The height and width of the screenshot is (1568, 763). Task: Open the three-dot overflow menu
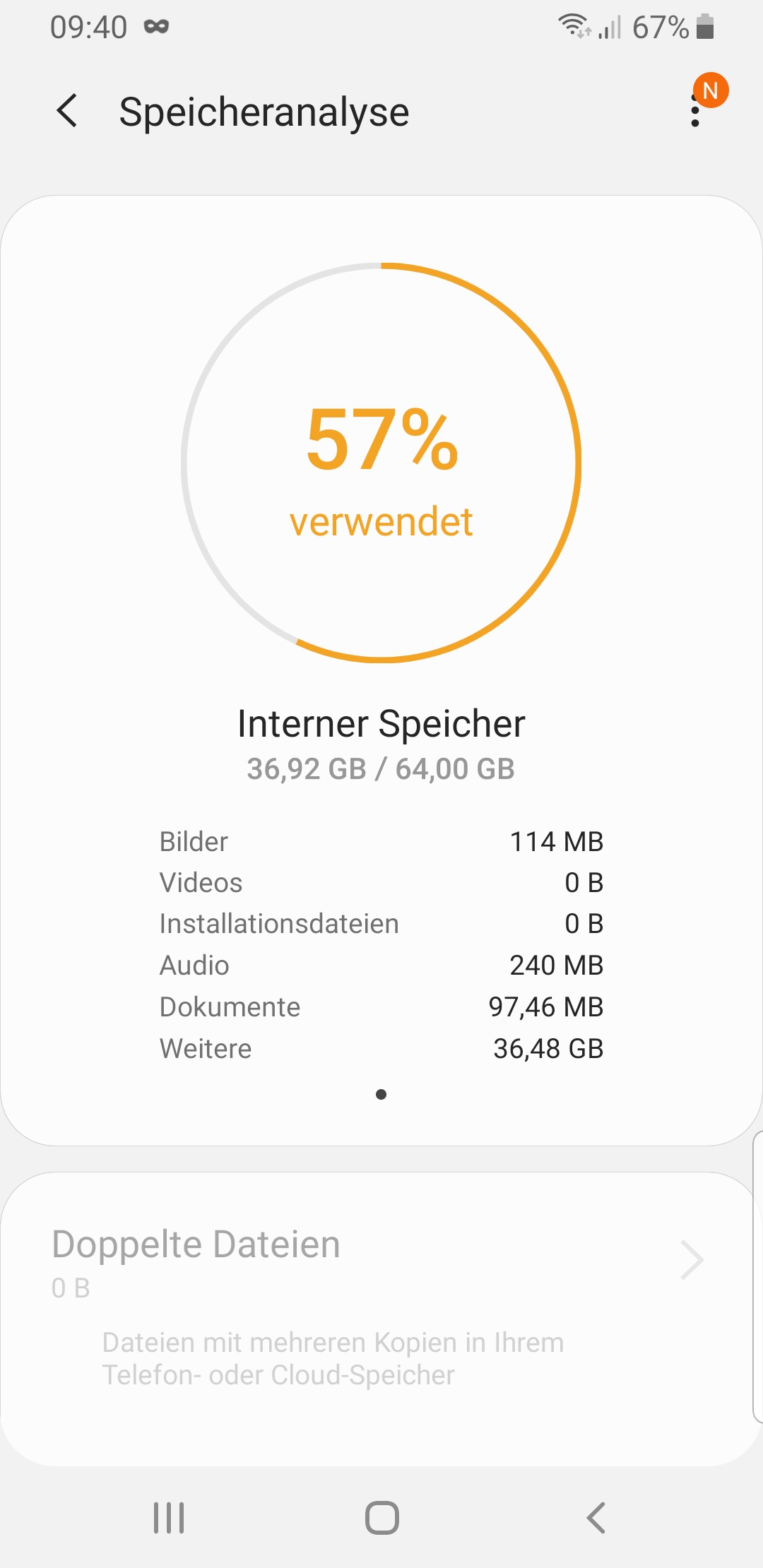696,111
